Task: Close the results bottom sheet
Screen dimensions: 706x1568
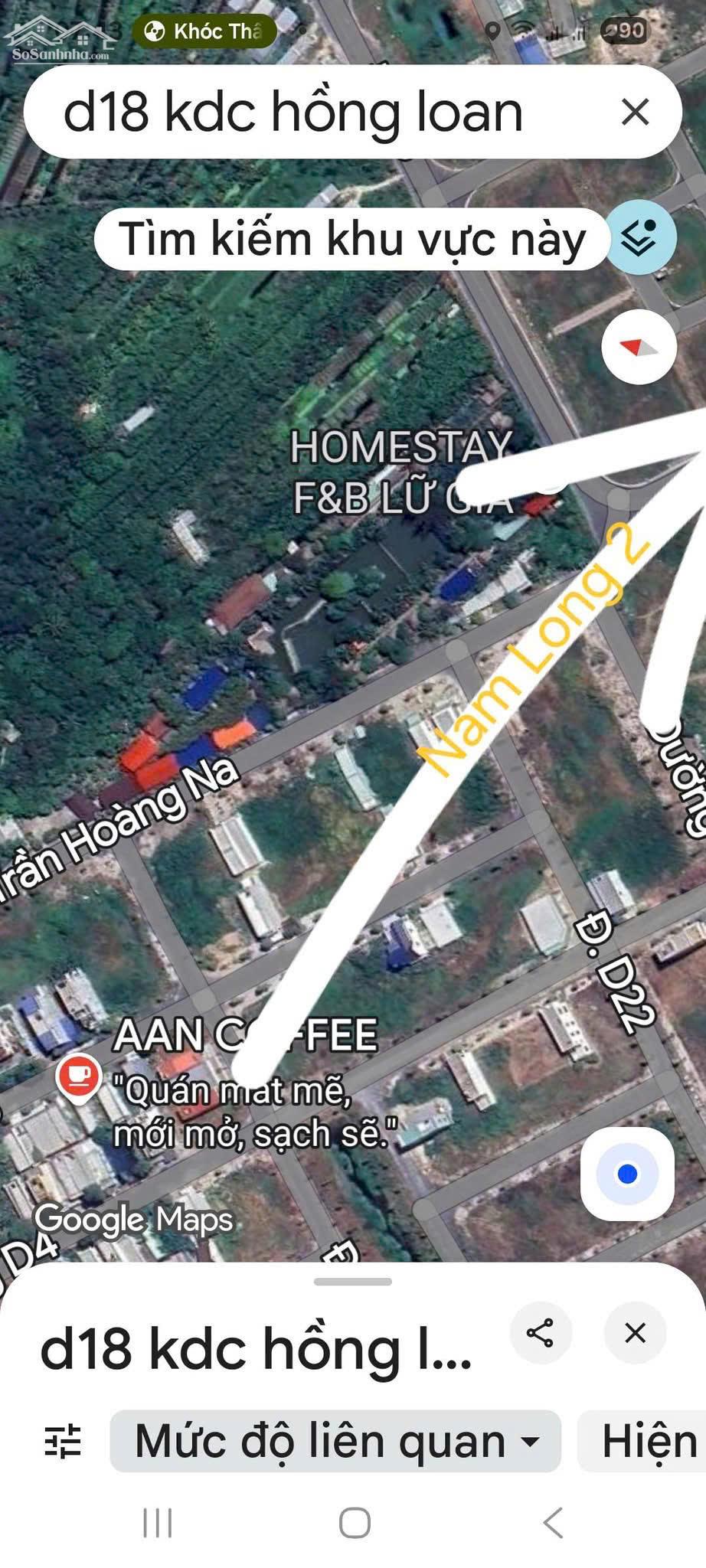Action: (635, 1333)
